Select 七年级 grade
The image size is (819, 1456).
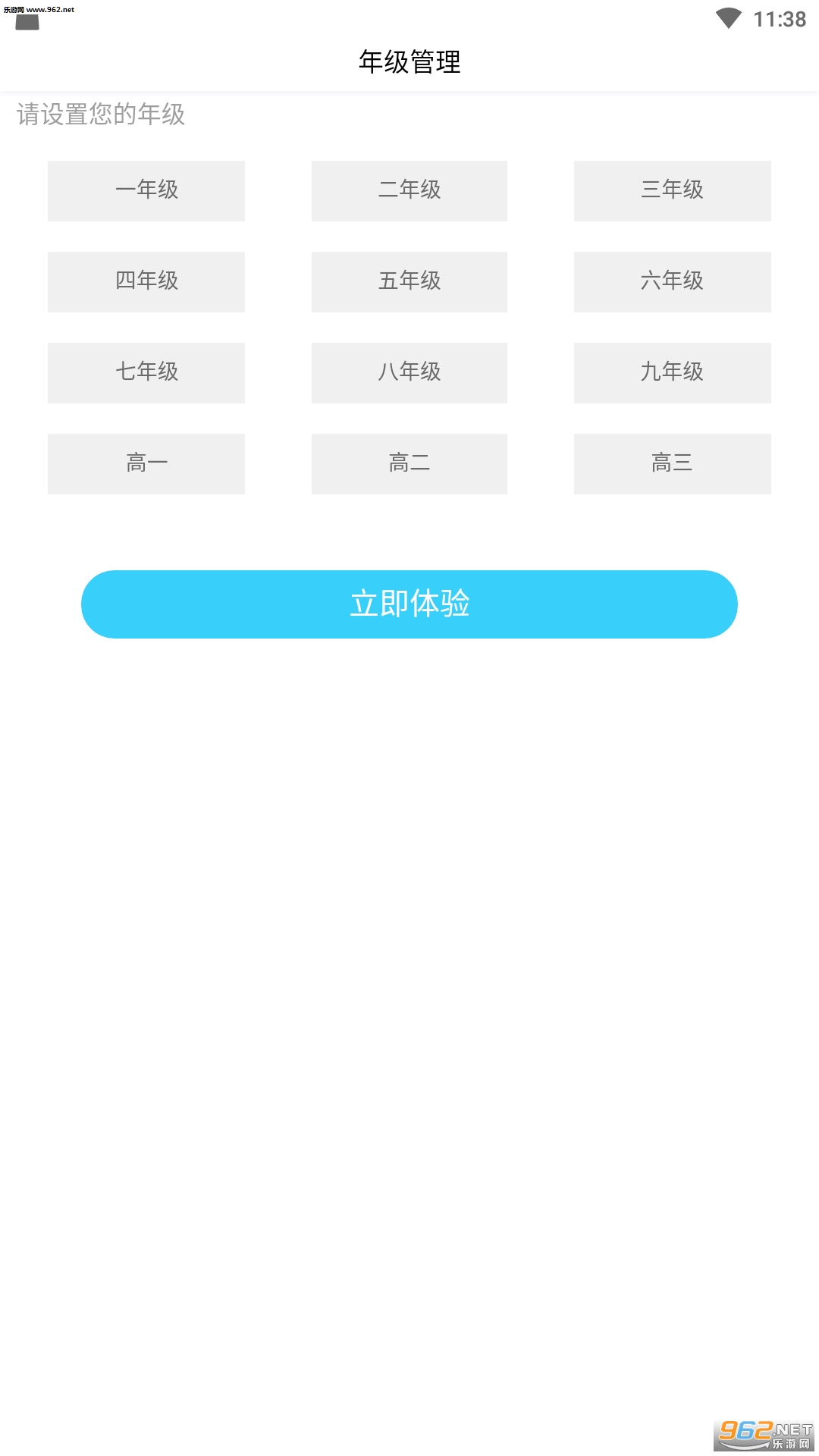click(x=146, y=373)
